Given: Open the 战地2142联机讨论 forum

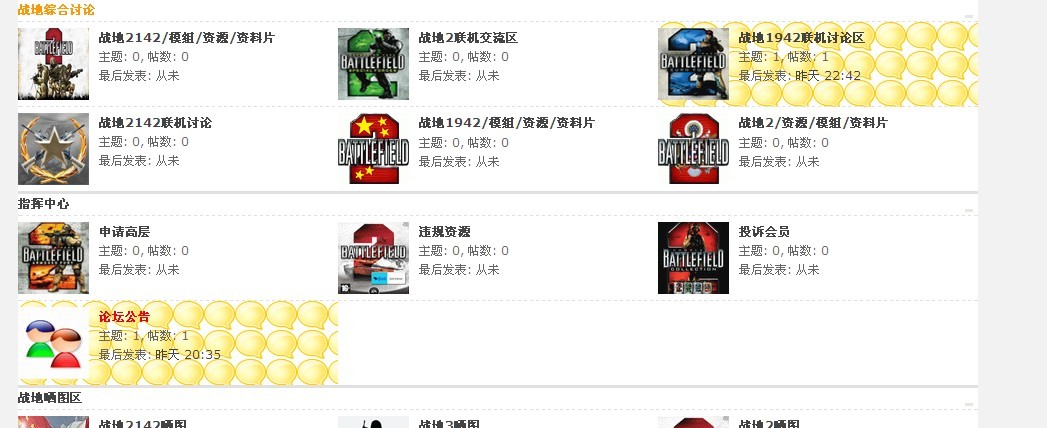Looking at the screenshot, I should pos(155,123).
